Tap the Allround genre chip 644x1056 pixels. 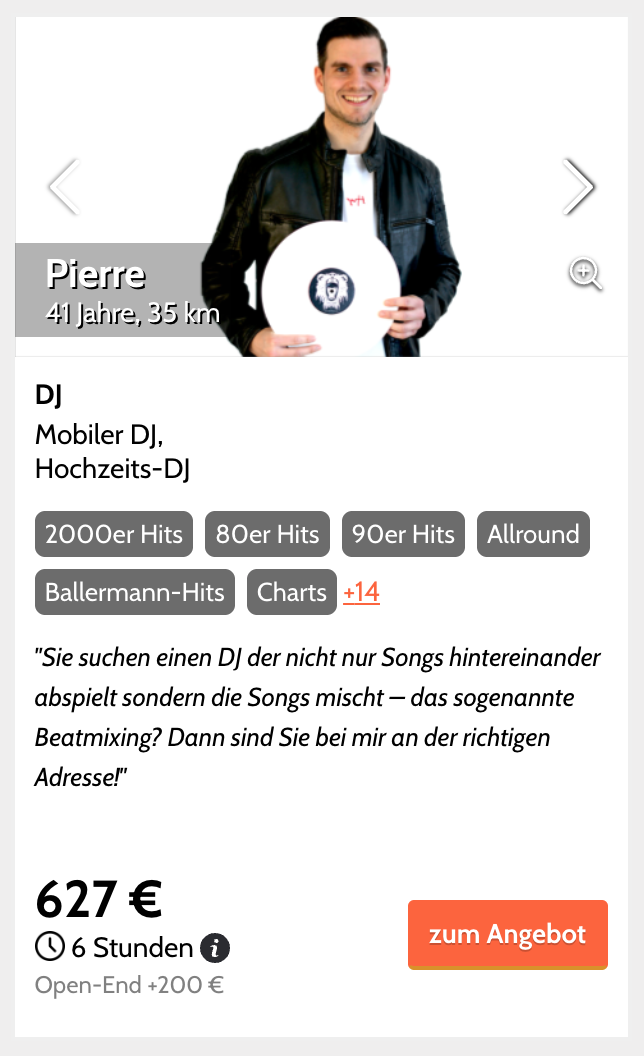point(533,534)
